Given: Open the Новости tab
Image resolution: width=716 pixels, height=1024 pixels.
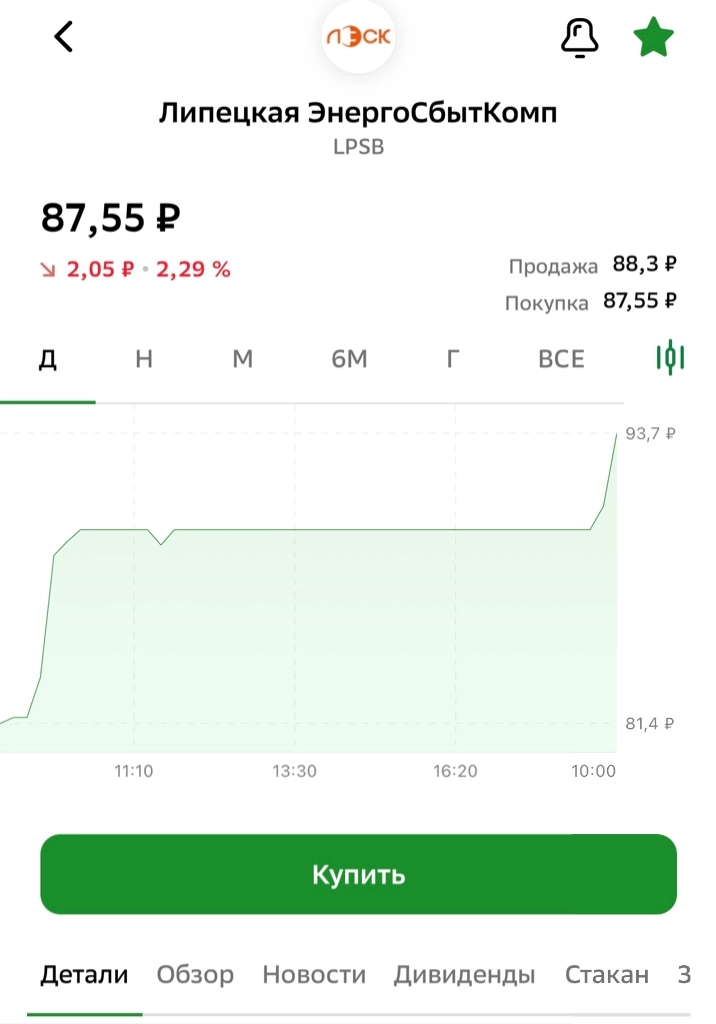Looking at the screenshot, I should [x=314, y=975].
